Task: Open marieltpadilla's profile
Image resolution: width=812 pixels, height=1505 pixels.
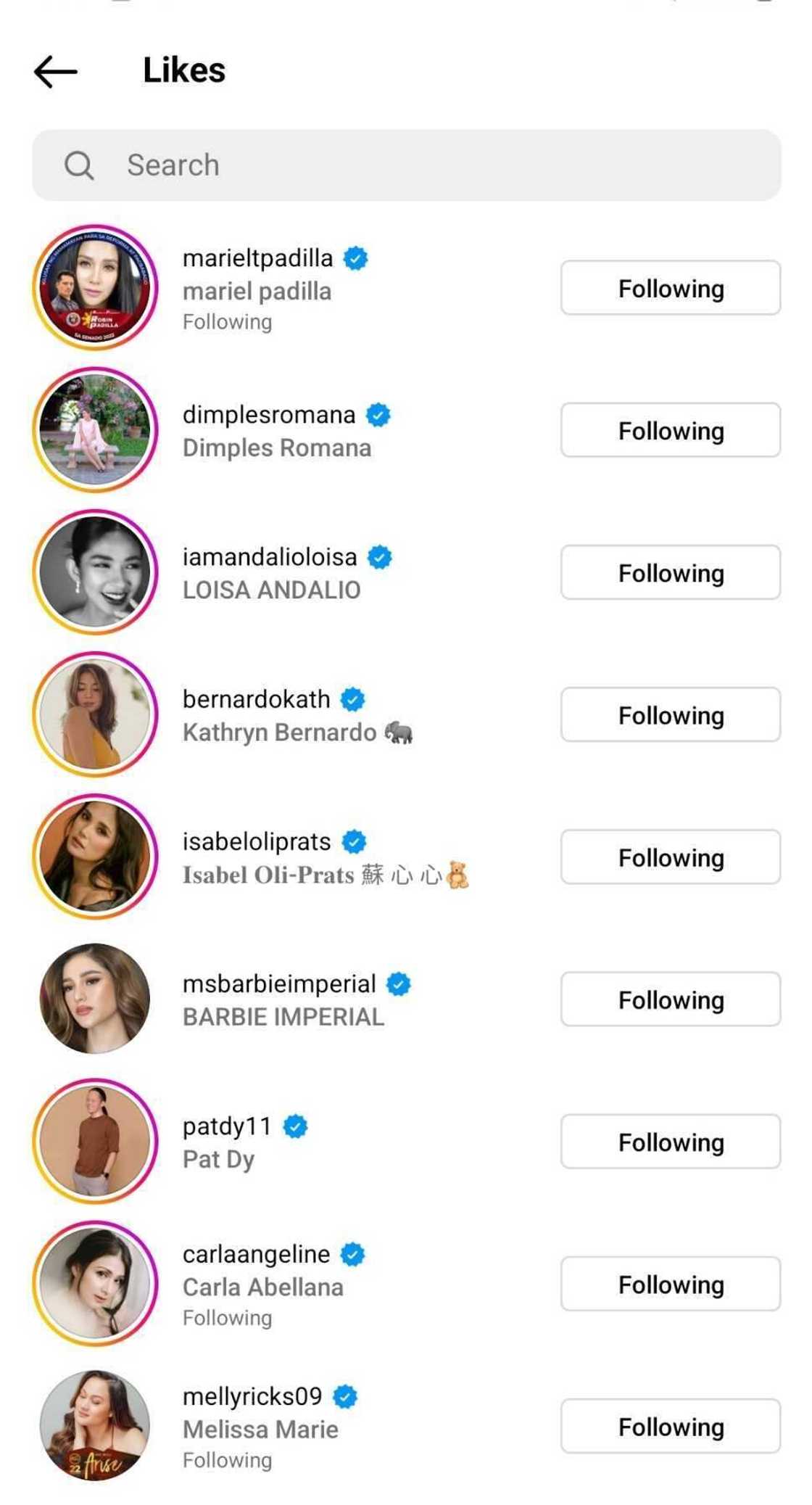Action: pos(257,258)
